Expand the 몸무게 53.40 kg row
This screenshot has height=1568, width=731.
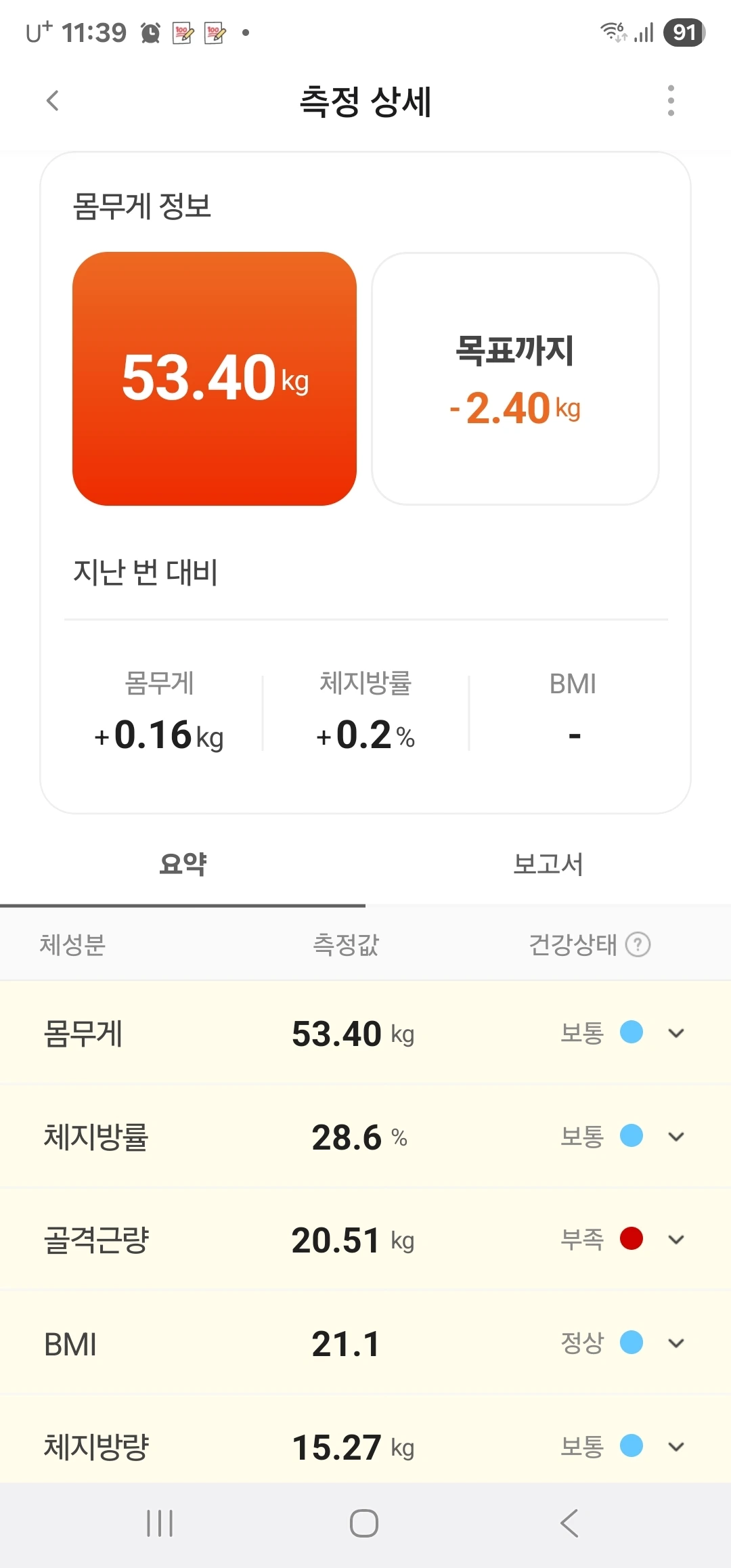[x=676, y=1033]
